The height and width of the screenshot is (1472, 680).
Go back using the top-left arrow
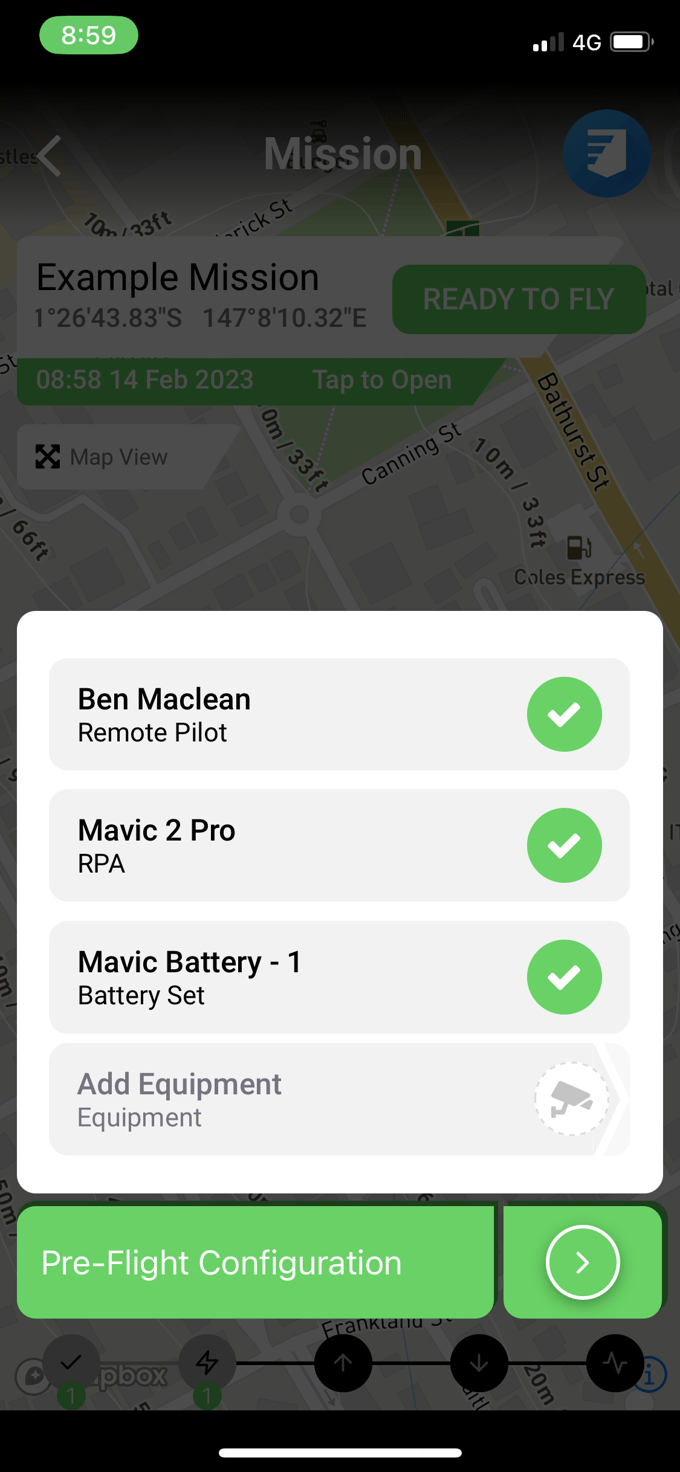tap(50, 156)
